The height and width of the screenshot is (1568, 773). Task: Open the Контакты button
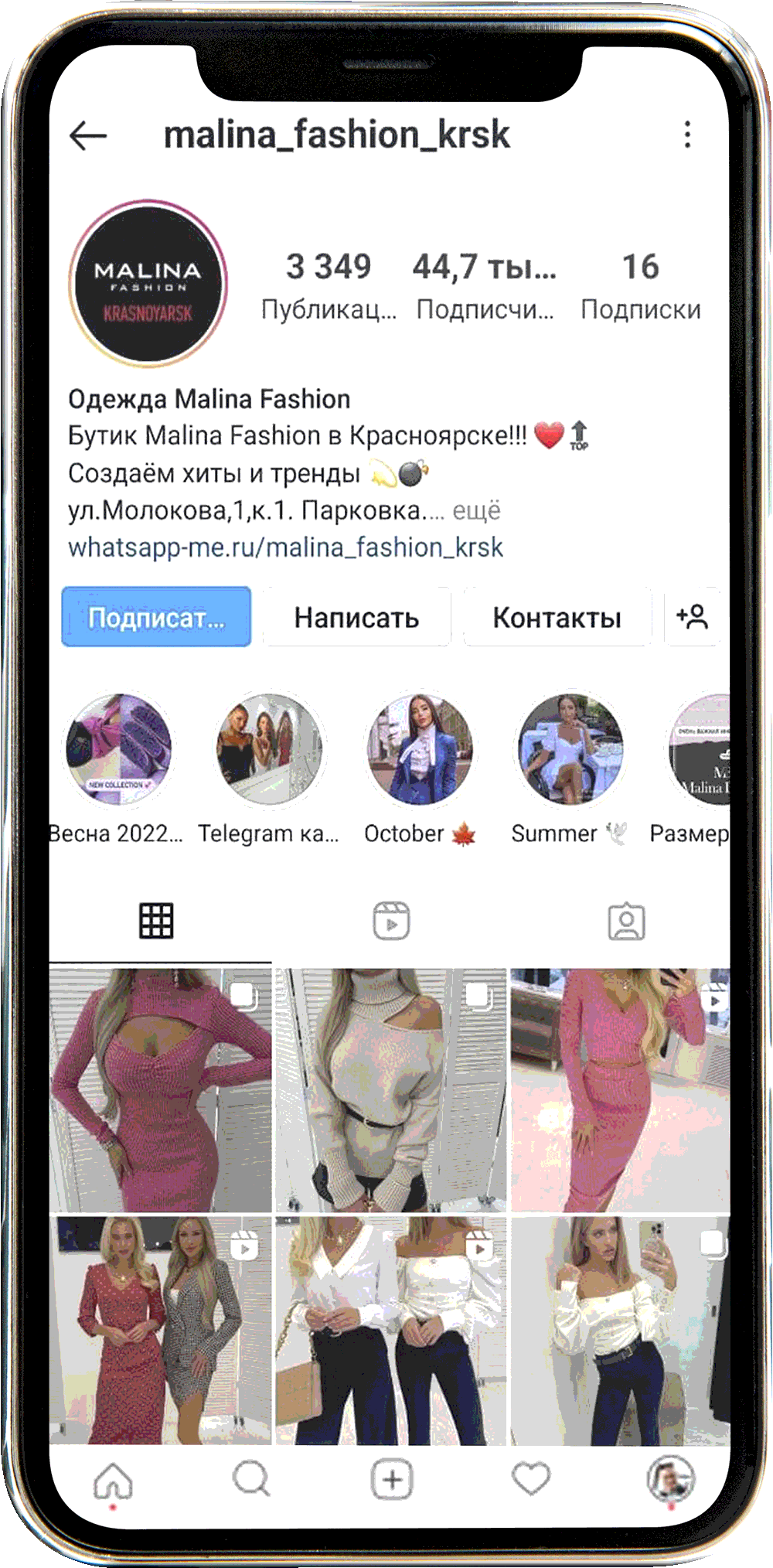pyautogui.click(x=557, y=617)
